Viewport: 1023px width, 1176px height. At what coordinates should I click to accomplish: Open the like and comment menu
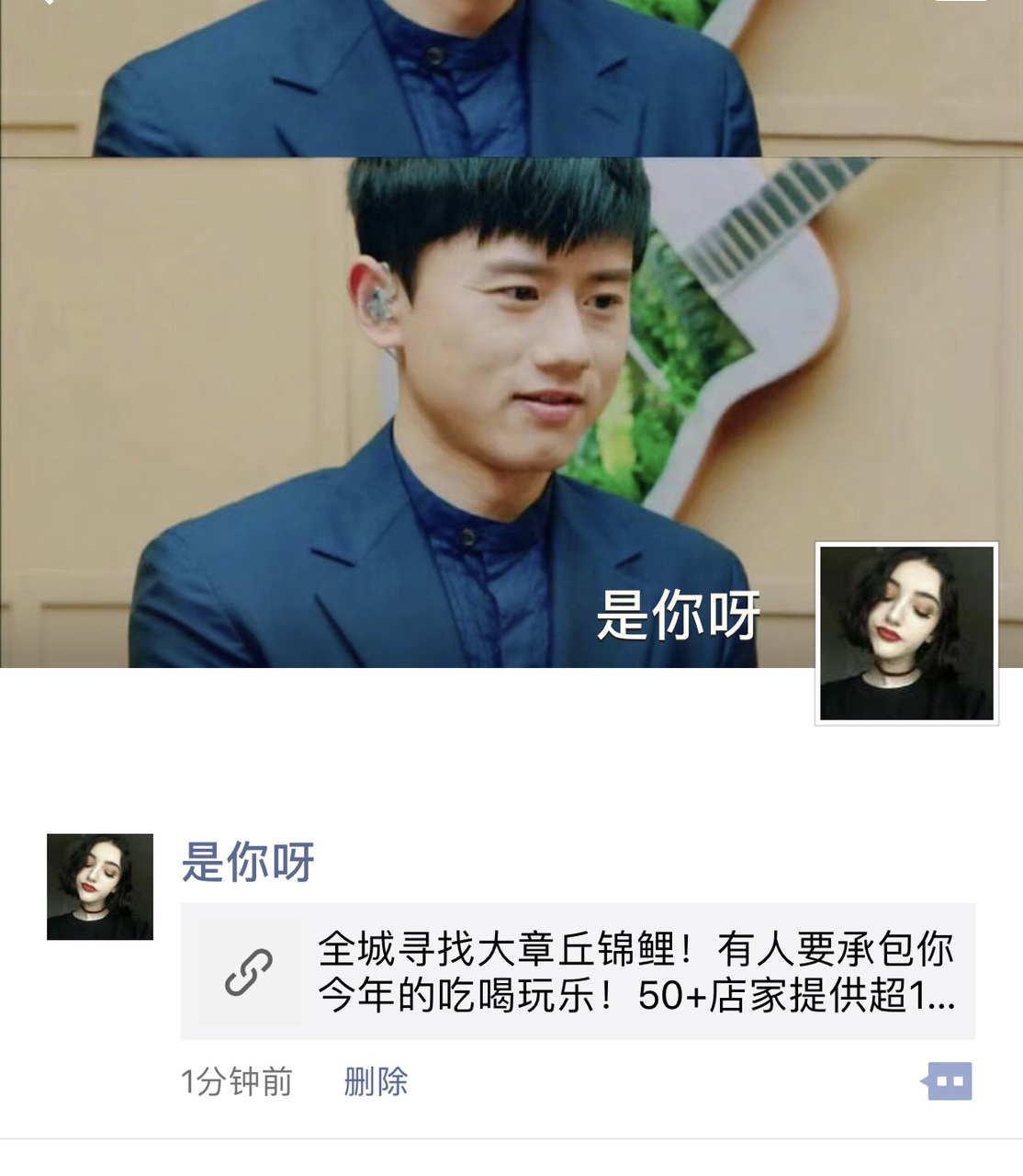[948, 1081]
